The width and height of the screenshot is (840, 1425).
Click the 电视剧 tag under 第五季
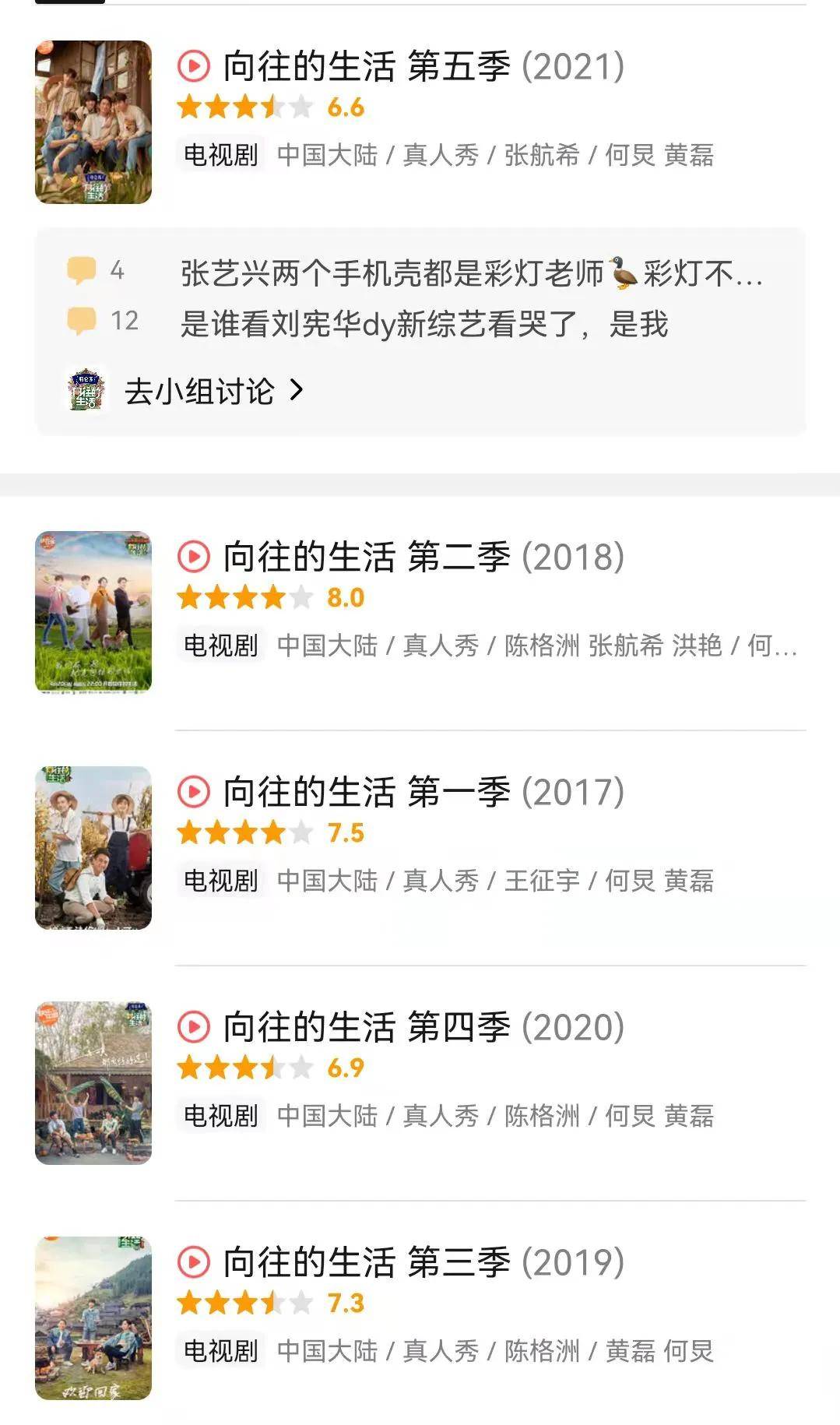(x=222, y=156)
